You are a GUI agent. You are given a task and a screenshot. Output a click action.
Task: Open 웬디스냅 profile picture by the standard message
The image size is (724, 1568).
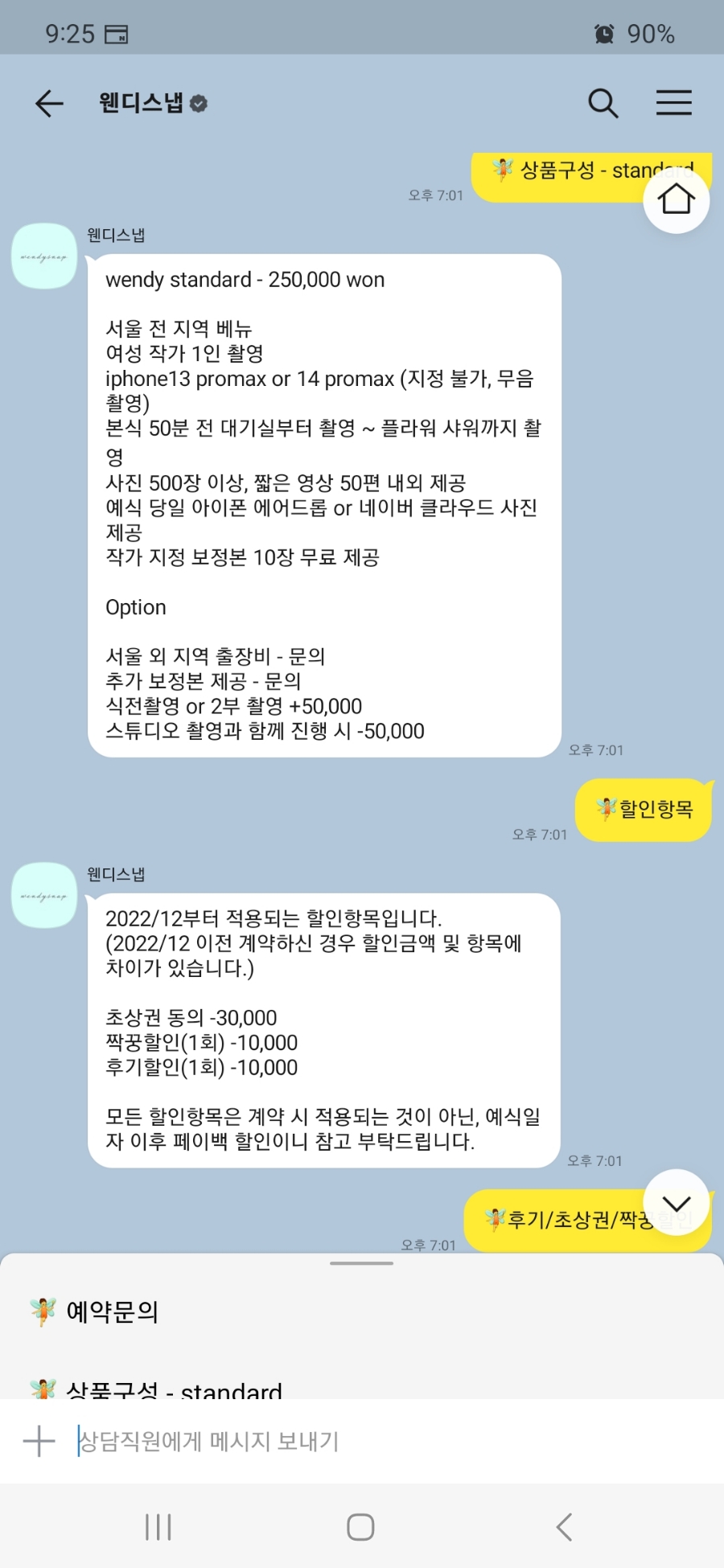[44, 257]
